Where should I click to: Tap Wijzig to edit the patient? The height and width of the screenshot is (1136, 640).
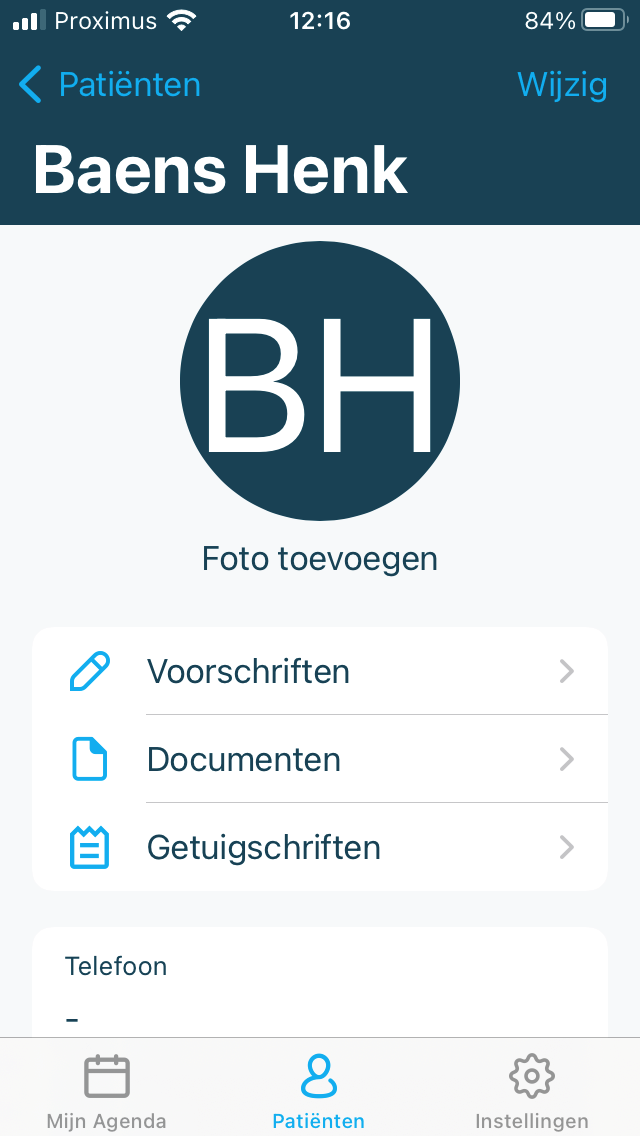coord(562,85)
